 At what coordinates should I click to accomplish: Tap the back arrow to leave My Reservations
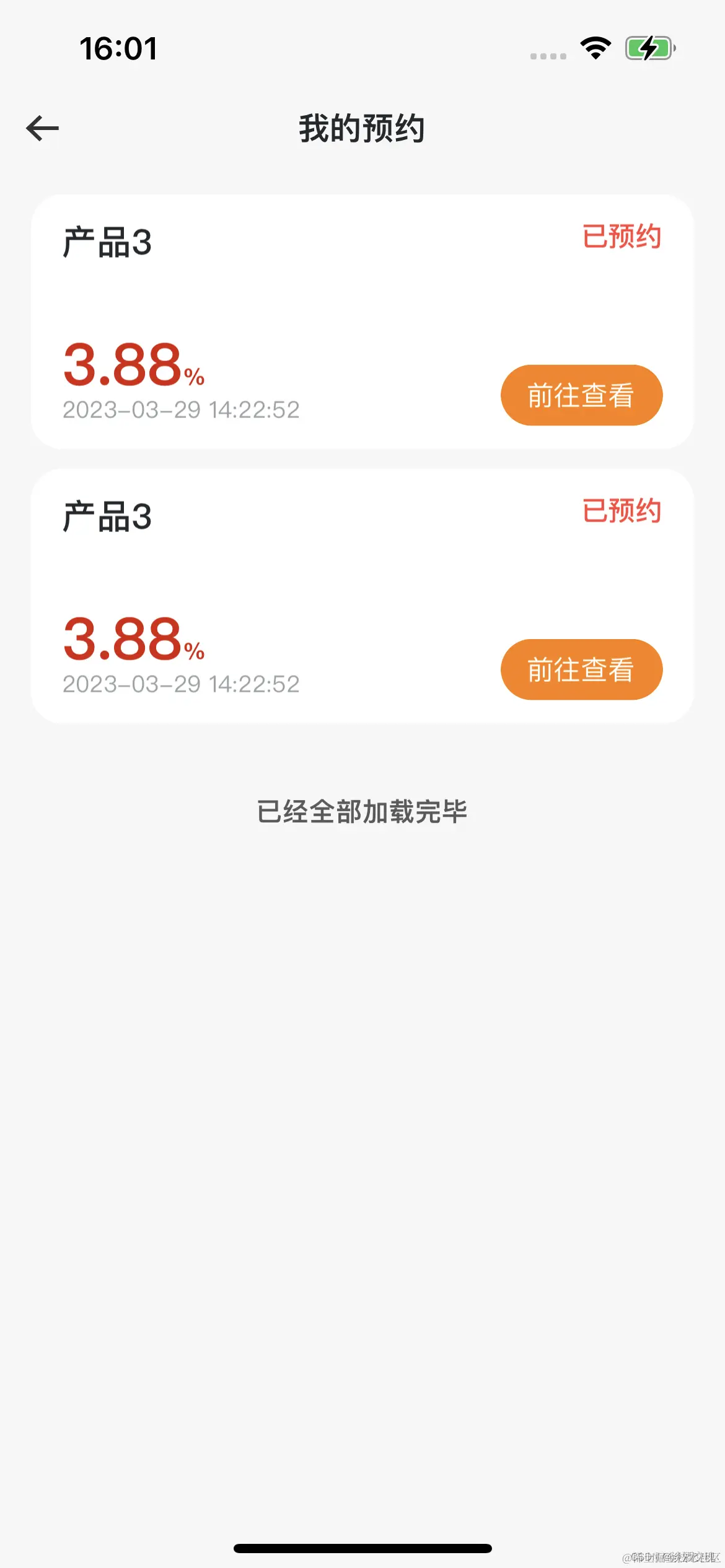click(x=42, y=127)
